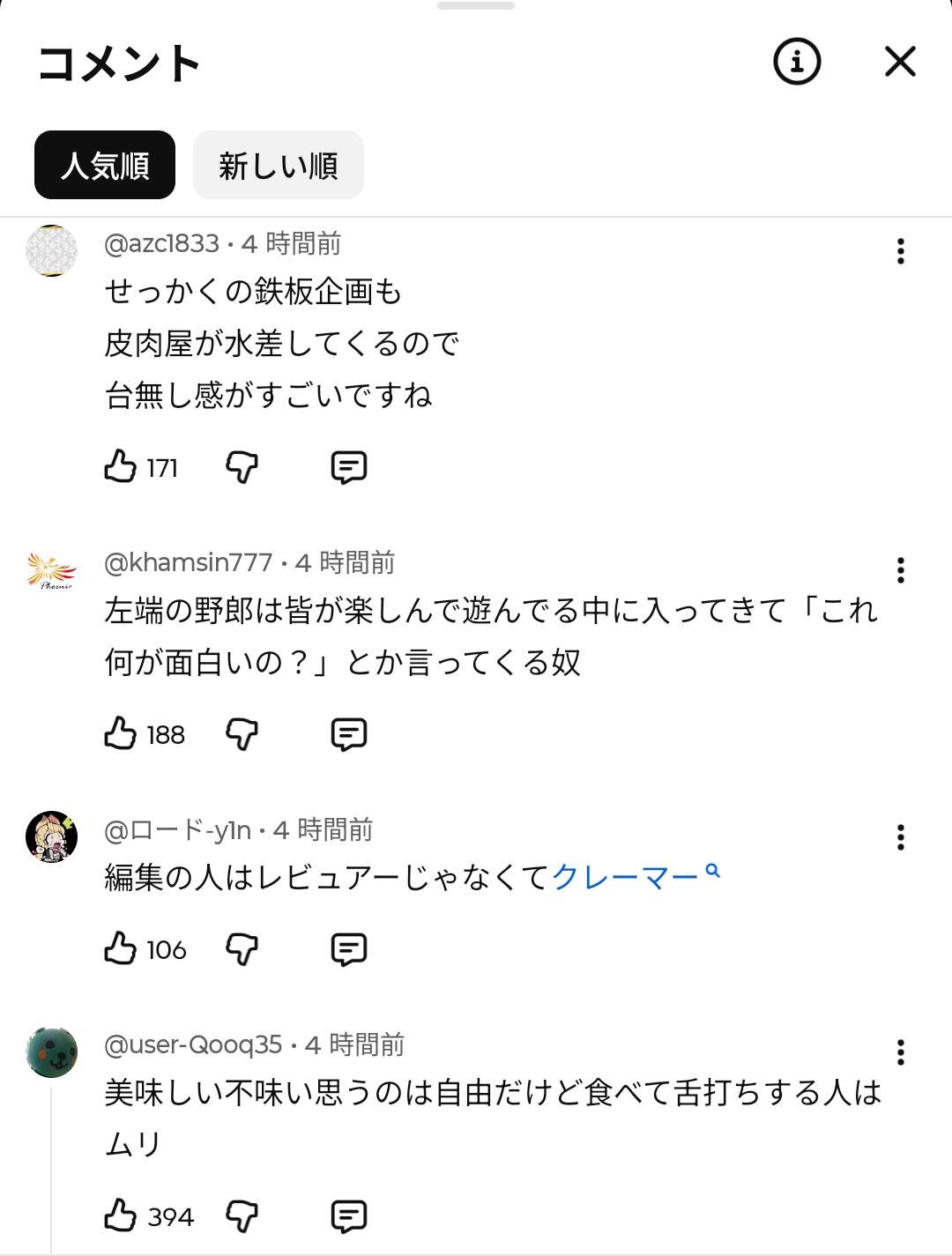This screenshot has width=952, height=1256.
Task: Open options menu for @ロード-y1n's comment
Action: point(900,836)
